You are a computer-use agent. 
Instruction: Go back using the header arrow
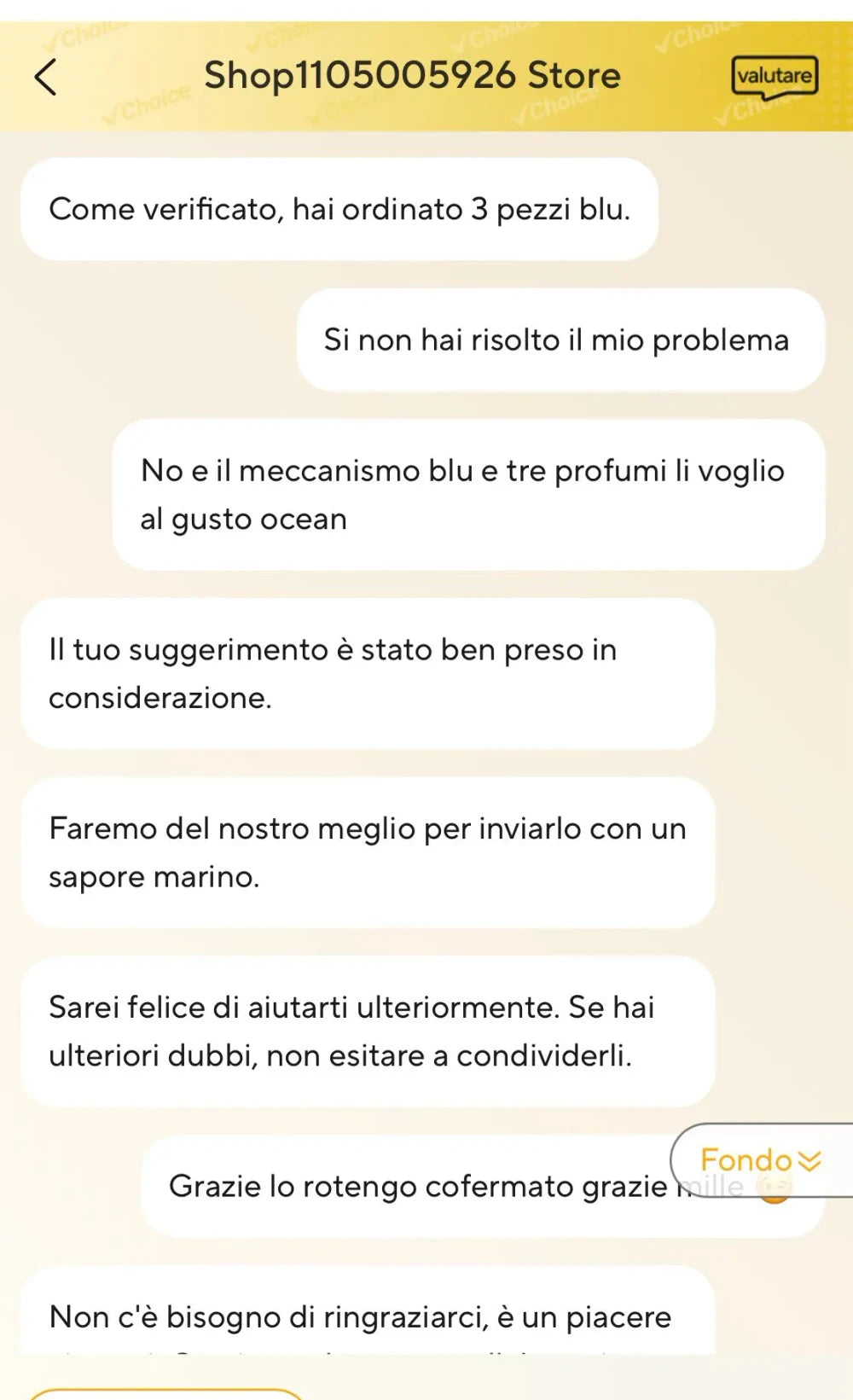[x=45, y=77]
